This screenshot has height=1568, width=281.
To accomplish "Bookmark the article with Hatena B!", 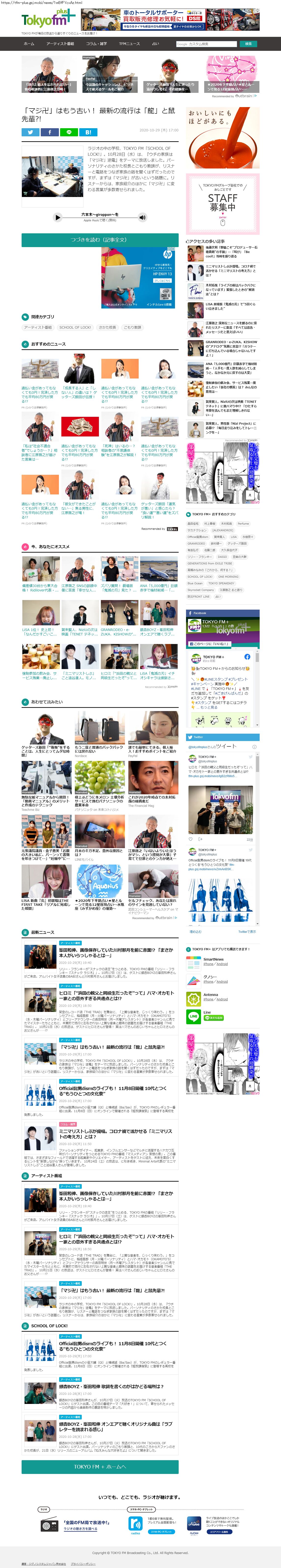I will point(88,132).
